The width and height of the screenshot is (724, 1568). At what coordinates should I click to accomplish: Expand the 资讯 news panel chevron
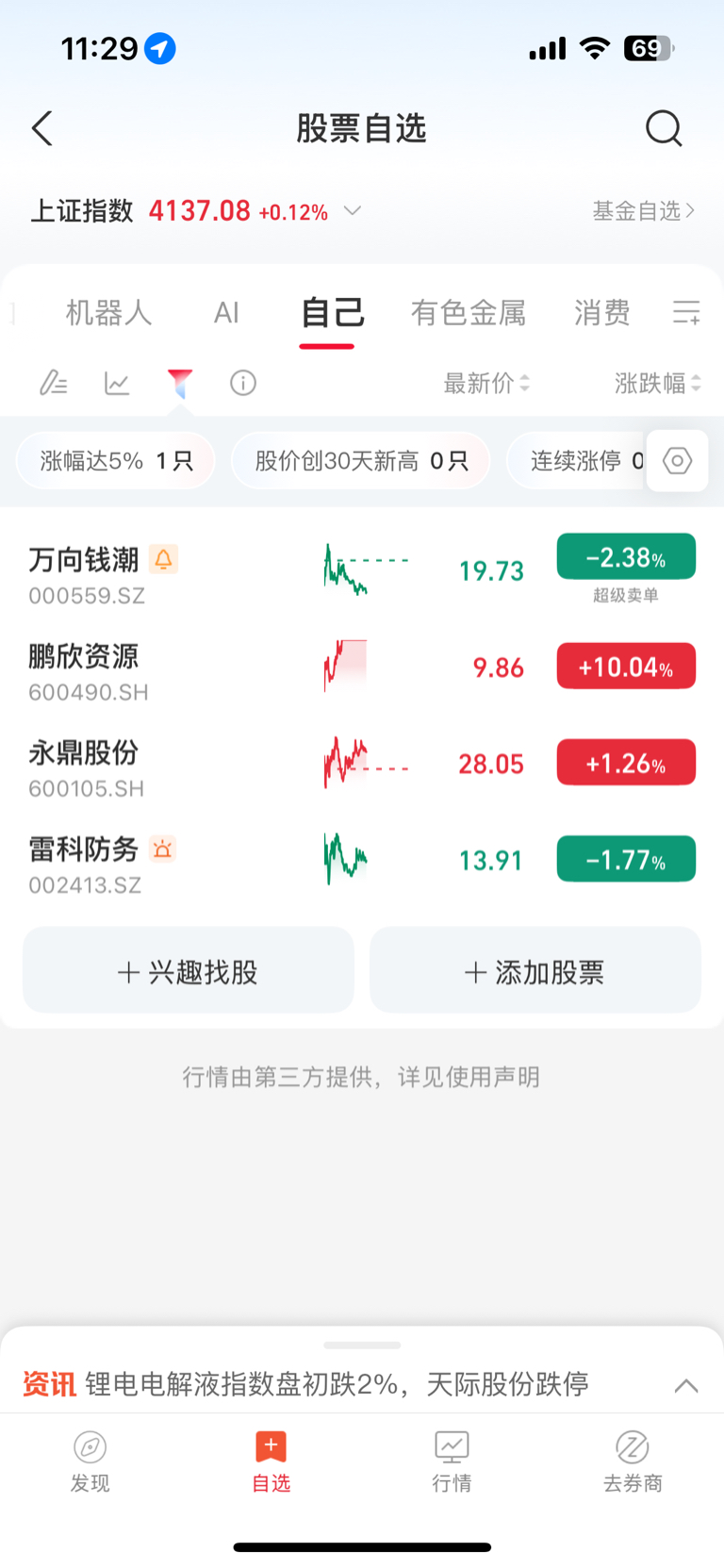coord(686,1385)
